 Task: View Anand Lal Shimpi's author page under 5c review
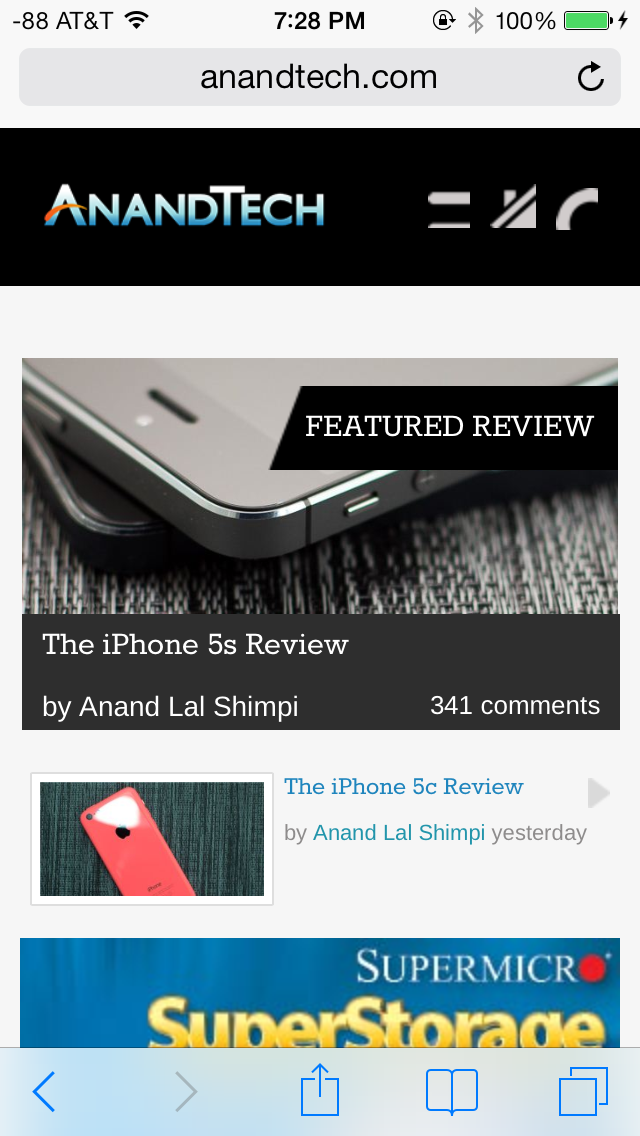pos(399,833)
